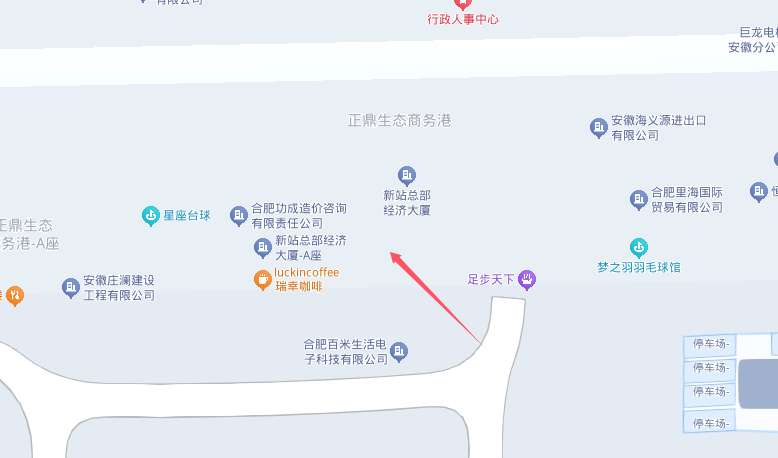
Task: Select the 足步天下 place marker
Action: pos(527,279)
